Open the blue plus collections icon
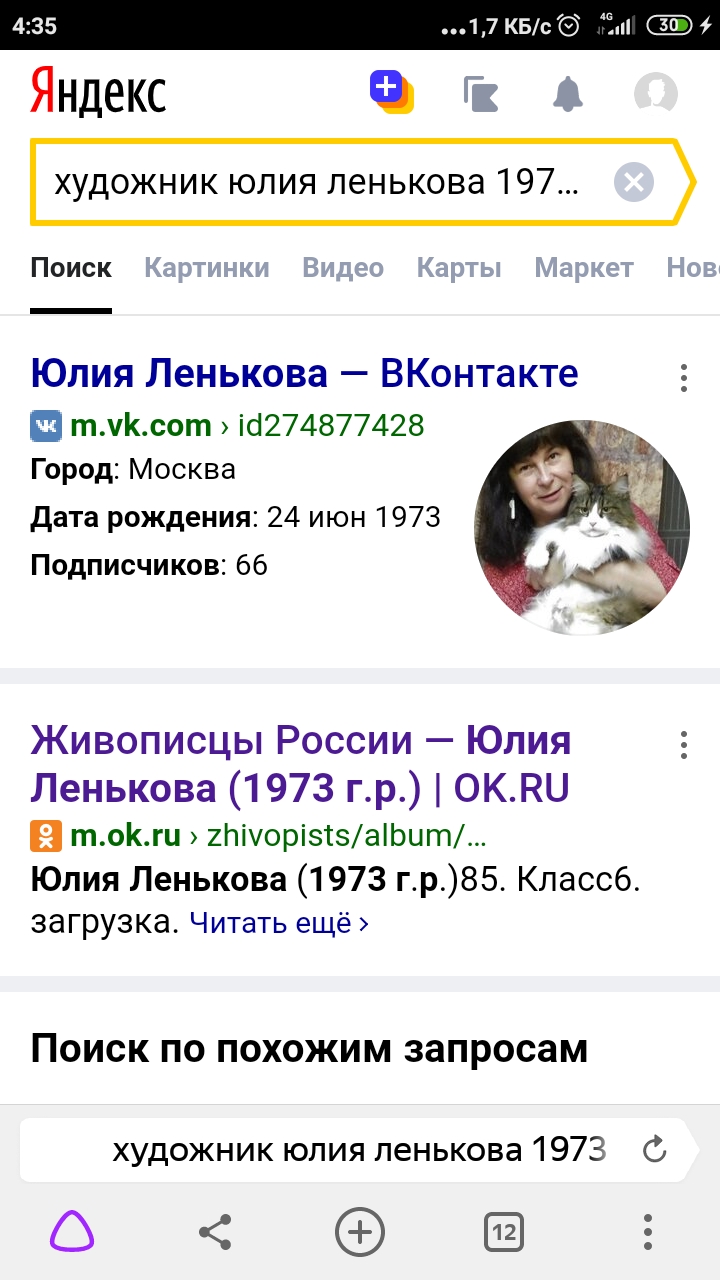The width and height of the screenshot is (720, 1280). coord(391,91)
